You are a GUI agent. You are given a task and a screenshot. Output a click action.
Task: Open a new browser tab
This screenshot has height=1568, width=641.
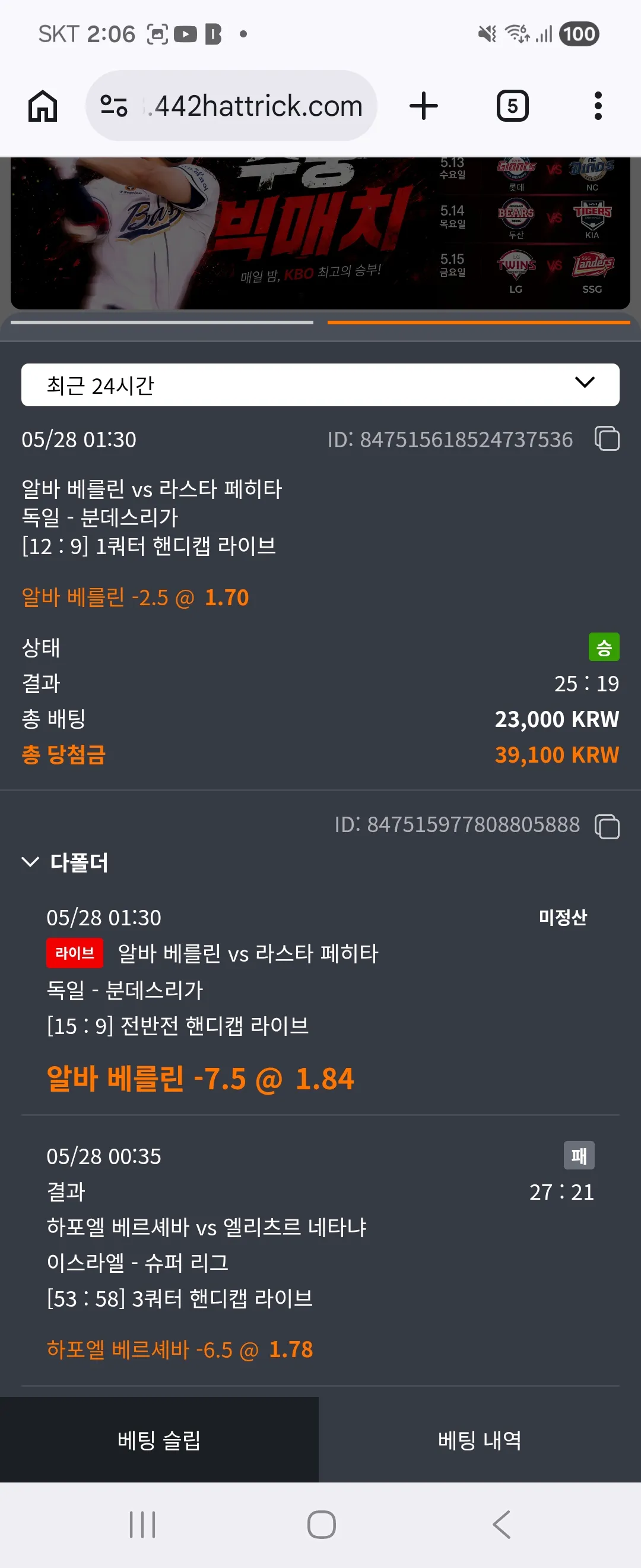(x=424, y=106)
